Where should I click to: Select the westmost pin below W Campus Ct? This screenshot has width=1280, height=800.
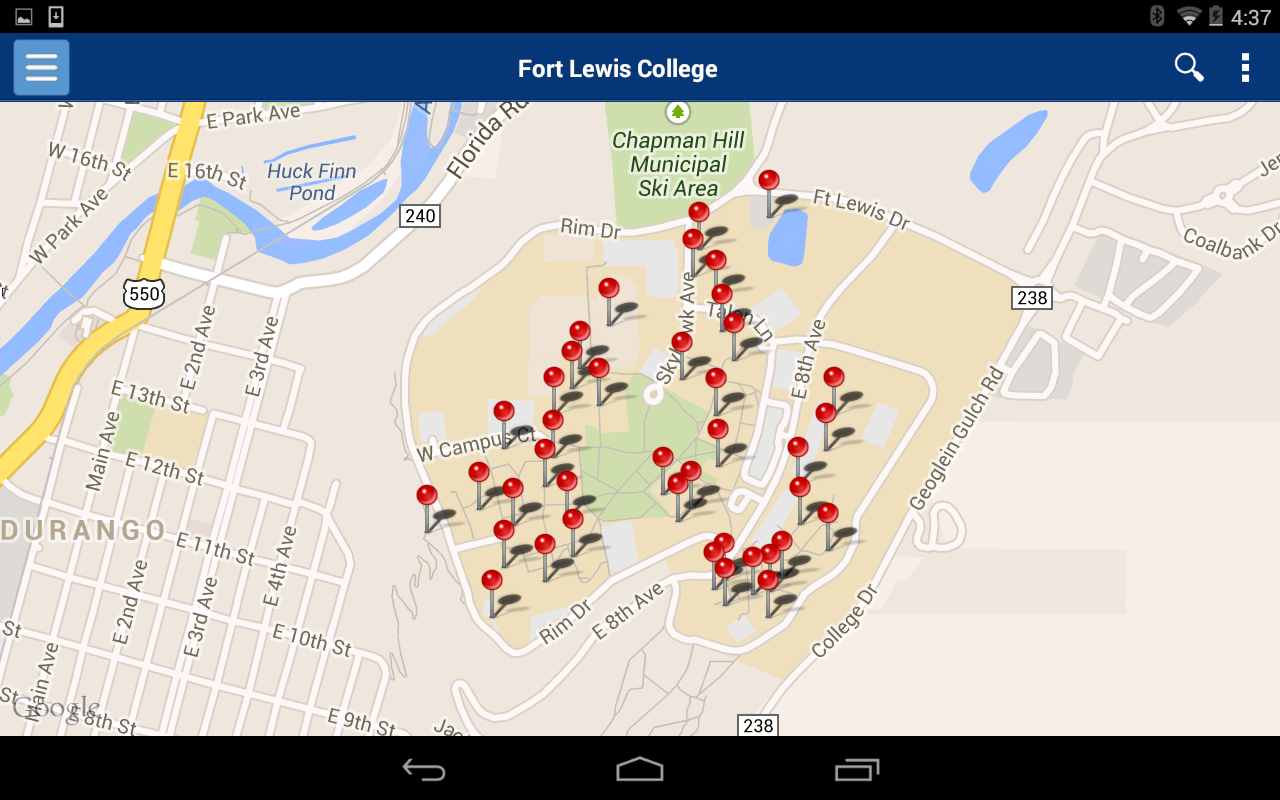[427, 496]
